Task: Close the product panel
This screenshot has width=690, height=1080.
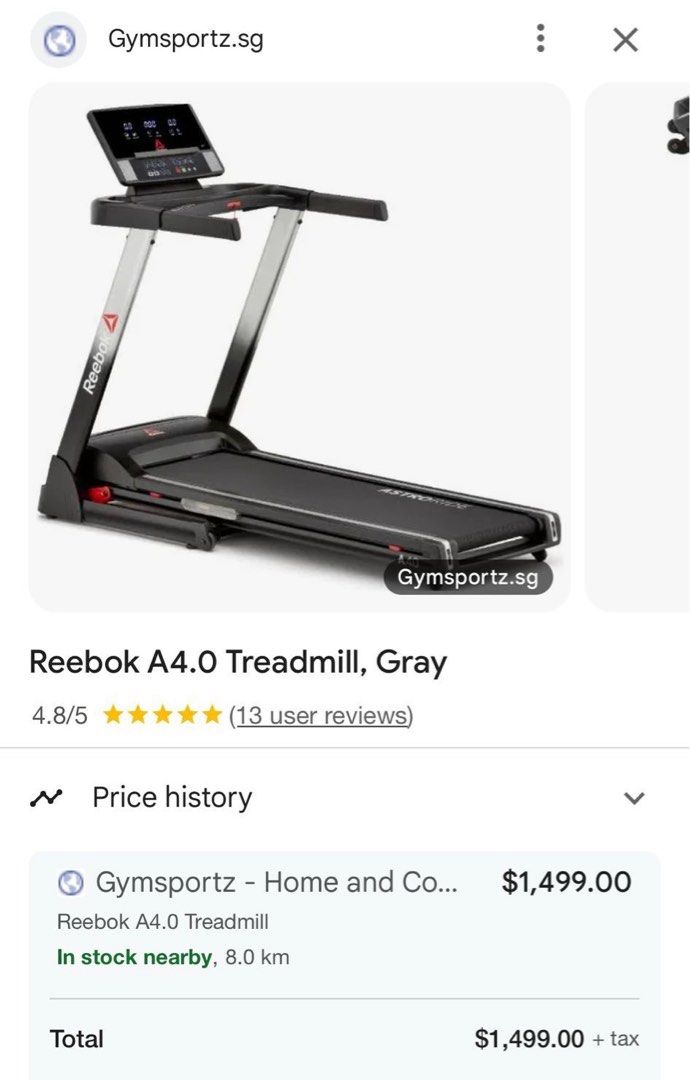Action: click(x=625, y=40)
